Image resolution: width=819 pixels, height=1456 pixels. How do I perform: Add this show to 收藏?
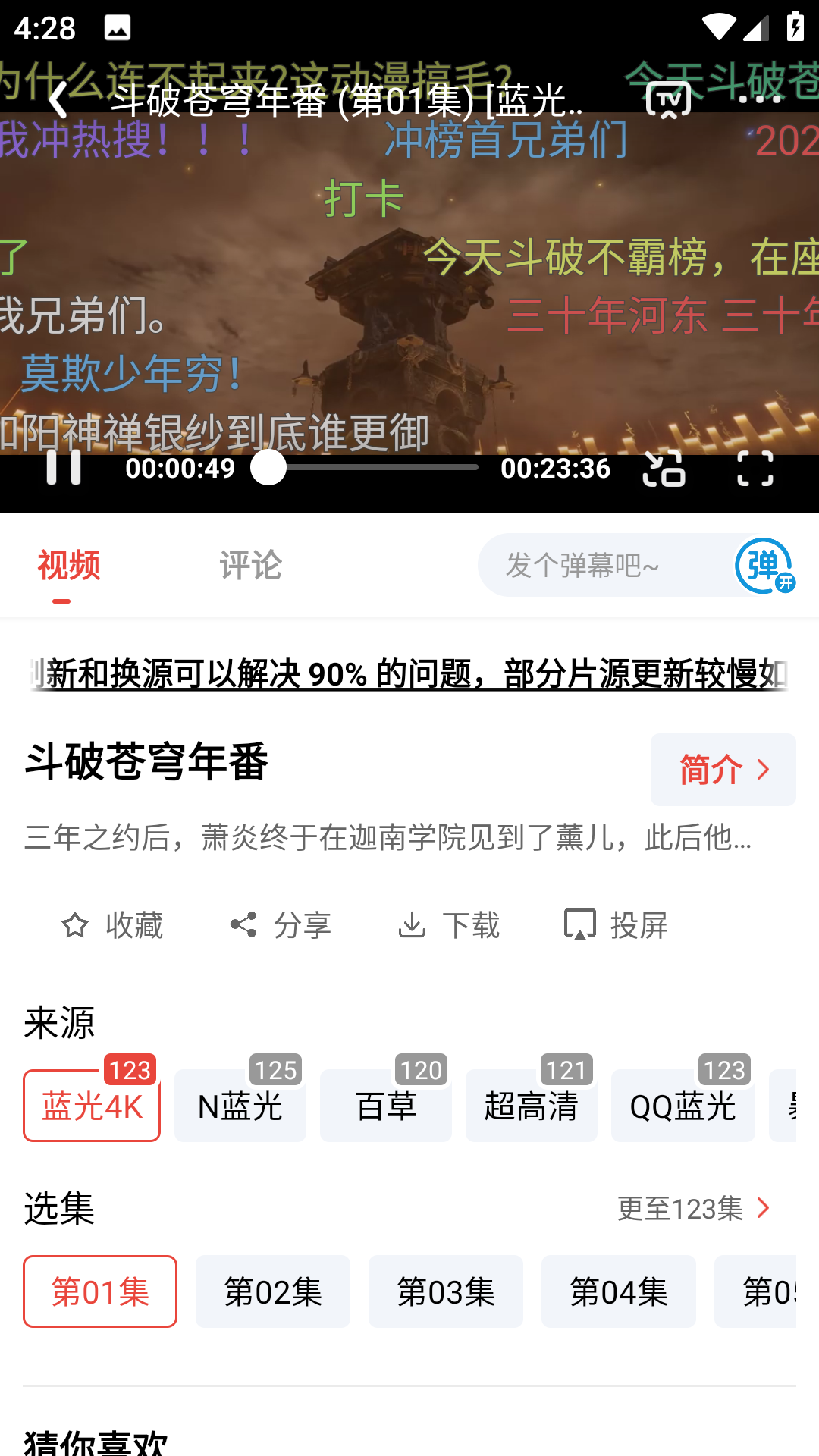[112, 925]
